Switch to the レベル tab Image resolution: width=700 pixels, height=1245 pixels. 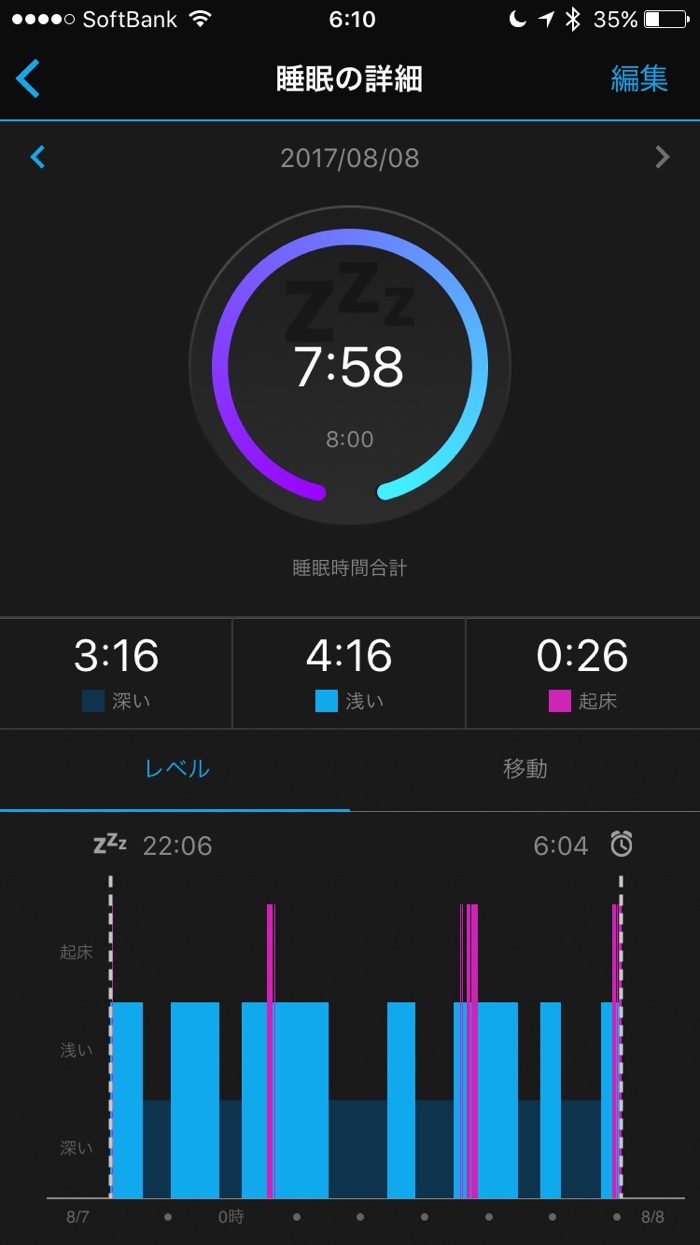(x=176, y=769)
